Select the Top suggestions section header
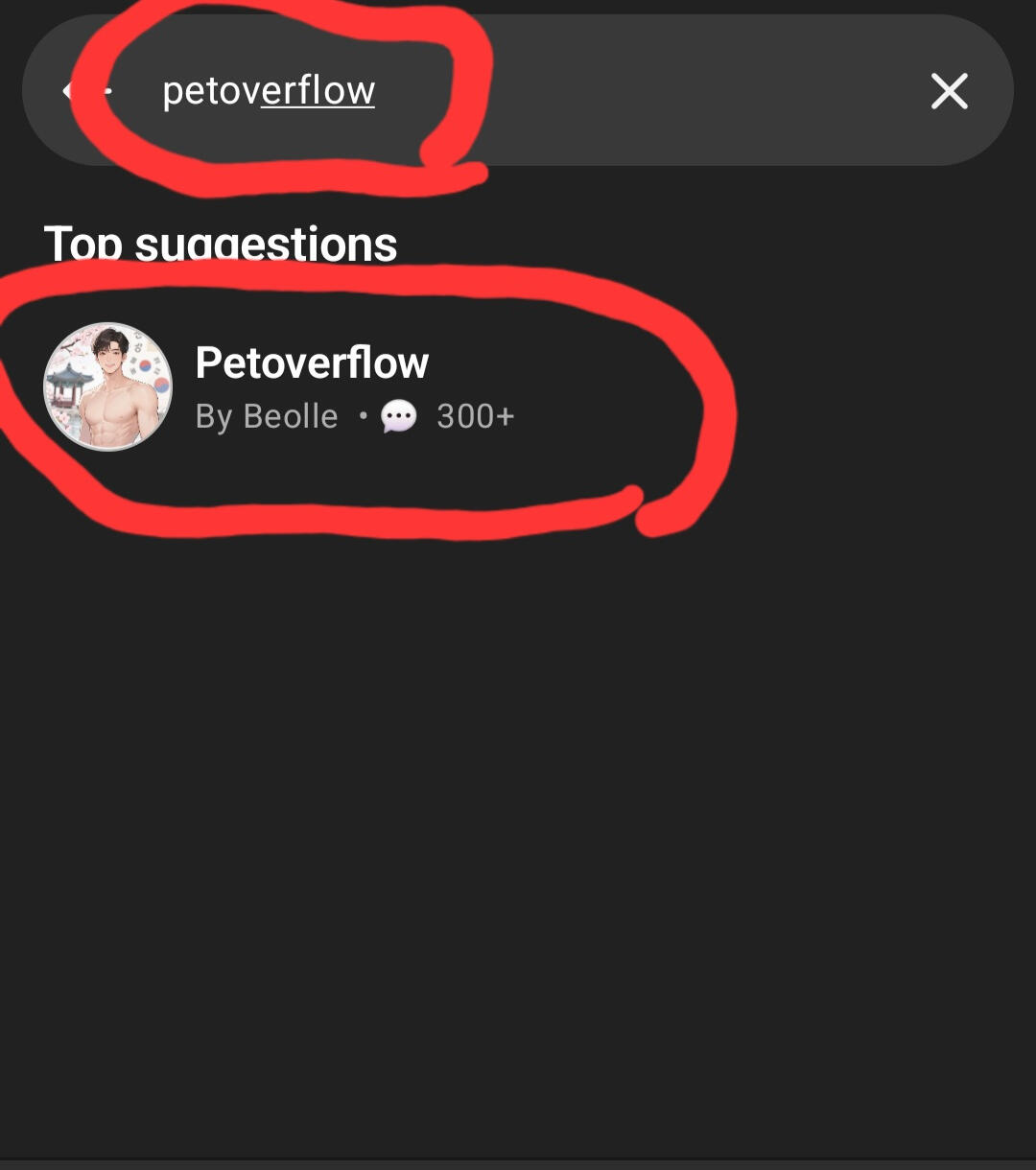Image resolution: width=1036 pixels, height=1170 pixels. pos(222,245)
